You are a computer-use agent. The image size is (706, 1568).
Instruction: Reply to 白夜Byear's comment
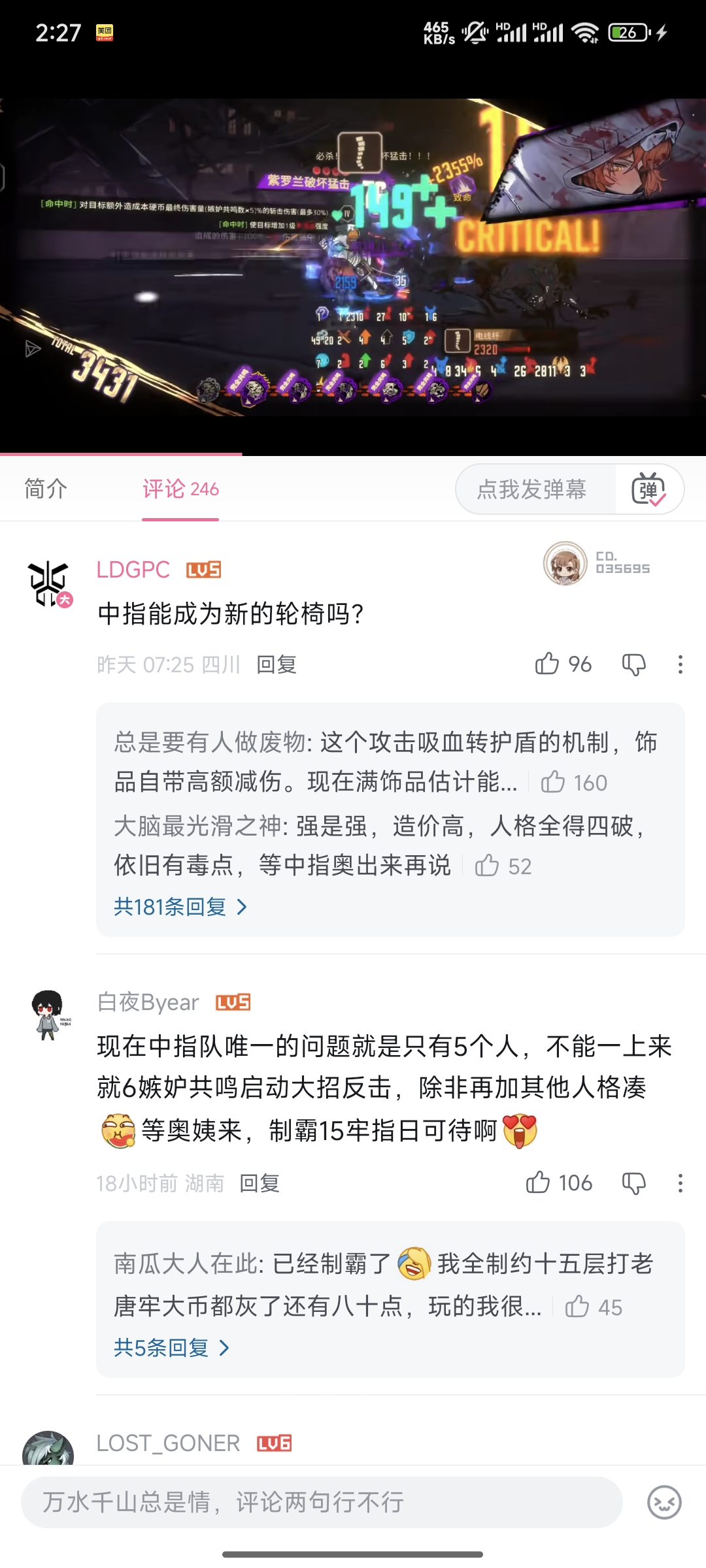coord(260,1183)
